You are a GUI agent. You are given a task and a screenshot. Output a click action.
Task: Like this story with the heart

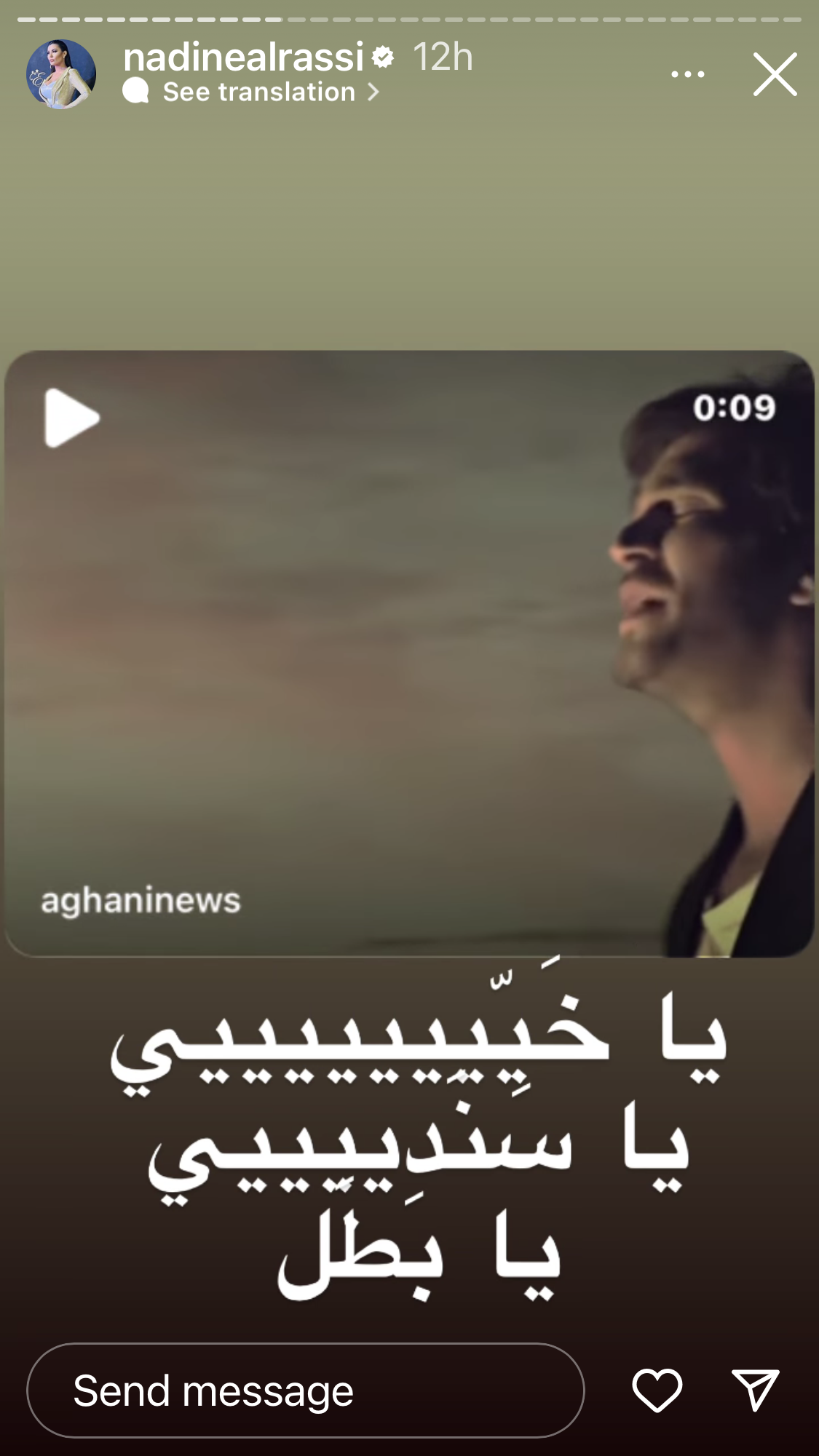pyautogui.click(x=657, y=1391)
